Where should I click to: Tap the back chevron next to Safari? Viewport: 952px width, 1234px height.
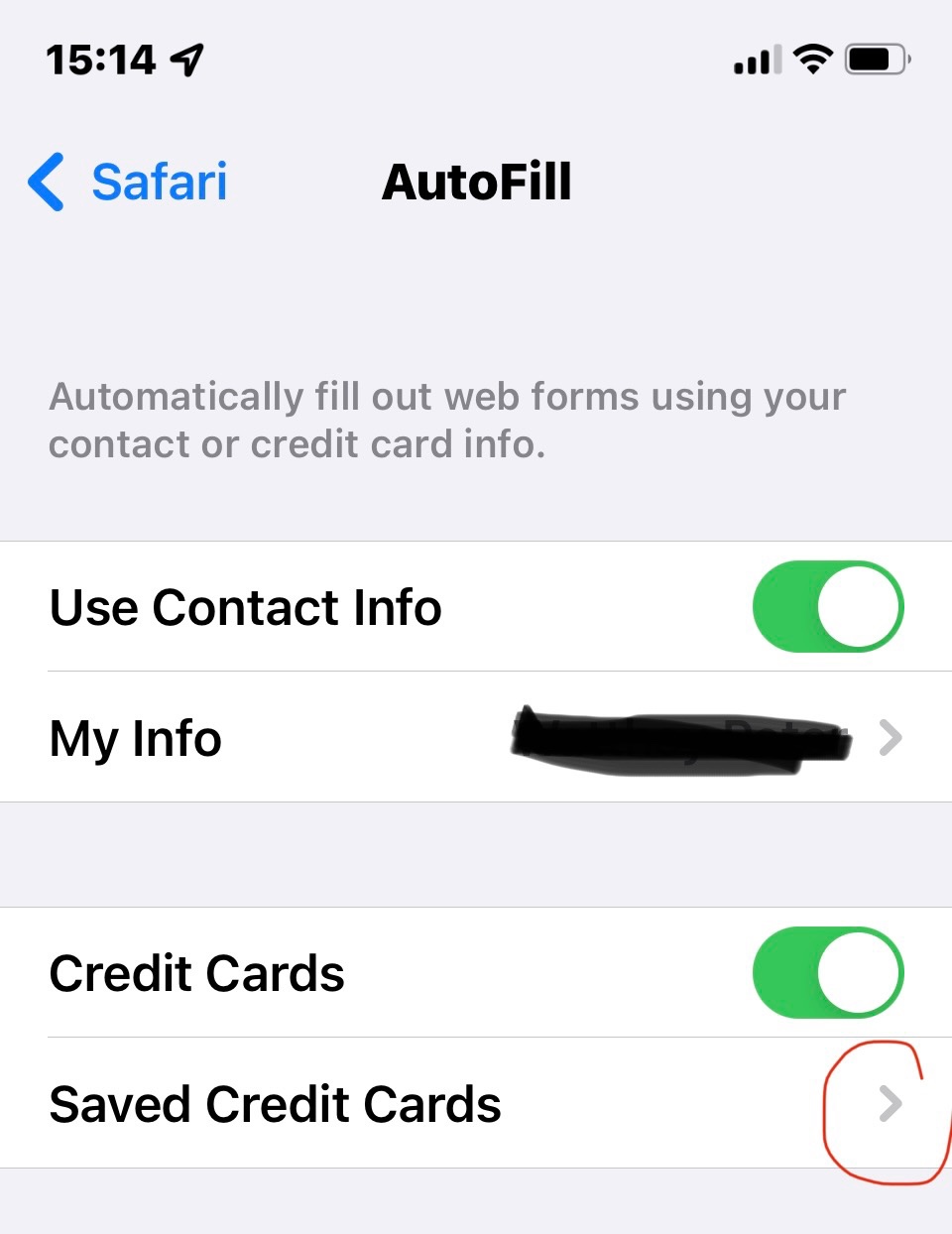(44, 182)
